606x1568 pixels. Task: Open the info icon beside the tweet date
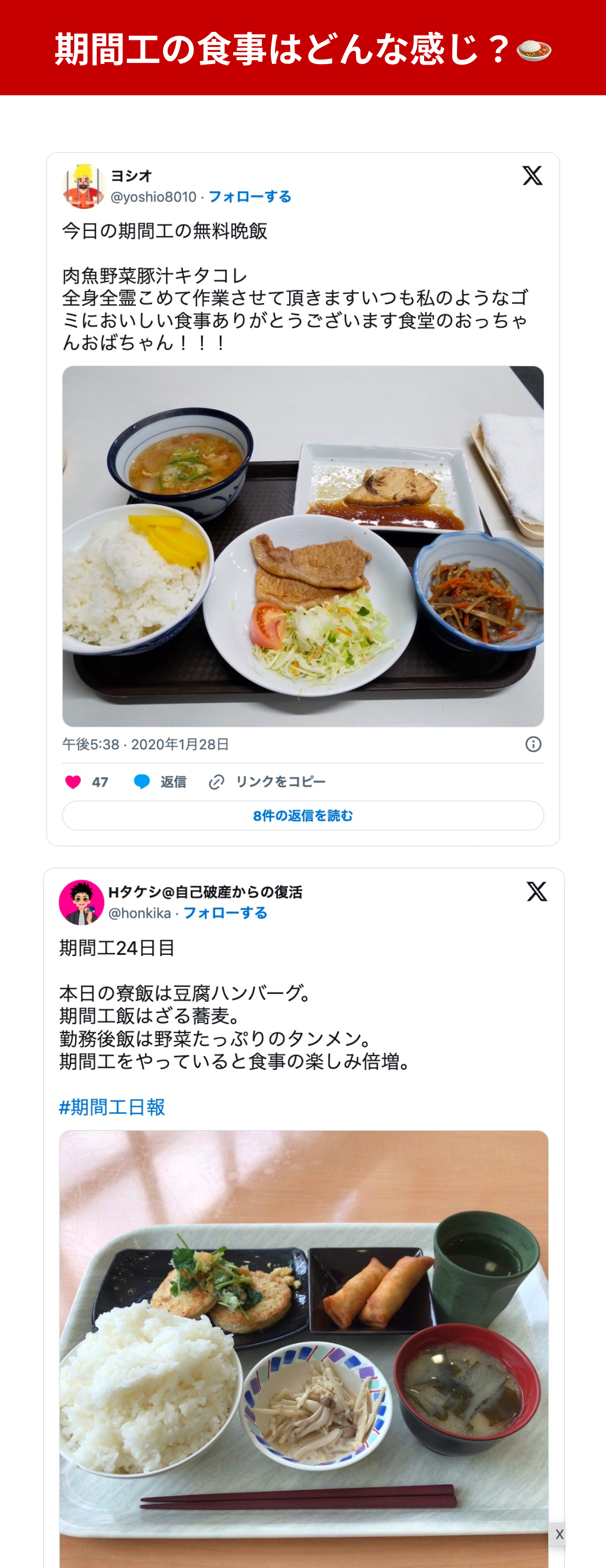(533, 744)
